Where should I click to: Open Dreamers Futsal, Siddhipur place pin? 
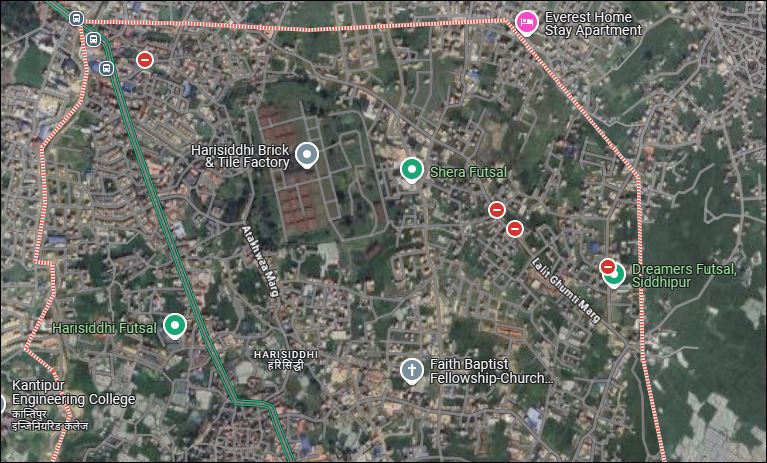(616, 274)
